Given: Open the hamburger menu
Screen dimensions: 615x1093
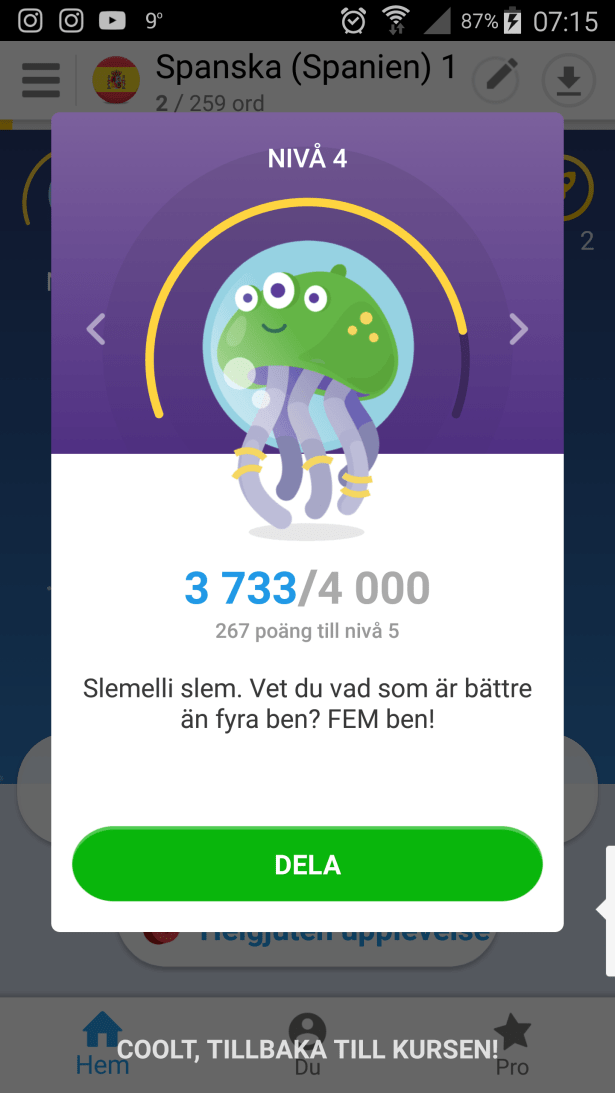Looking at the screenshot, I should click(41, 80).
